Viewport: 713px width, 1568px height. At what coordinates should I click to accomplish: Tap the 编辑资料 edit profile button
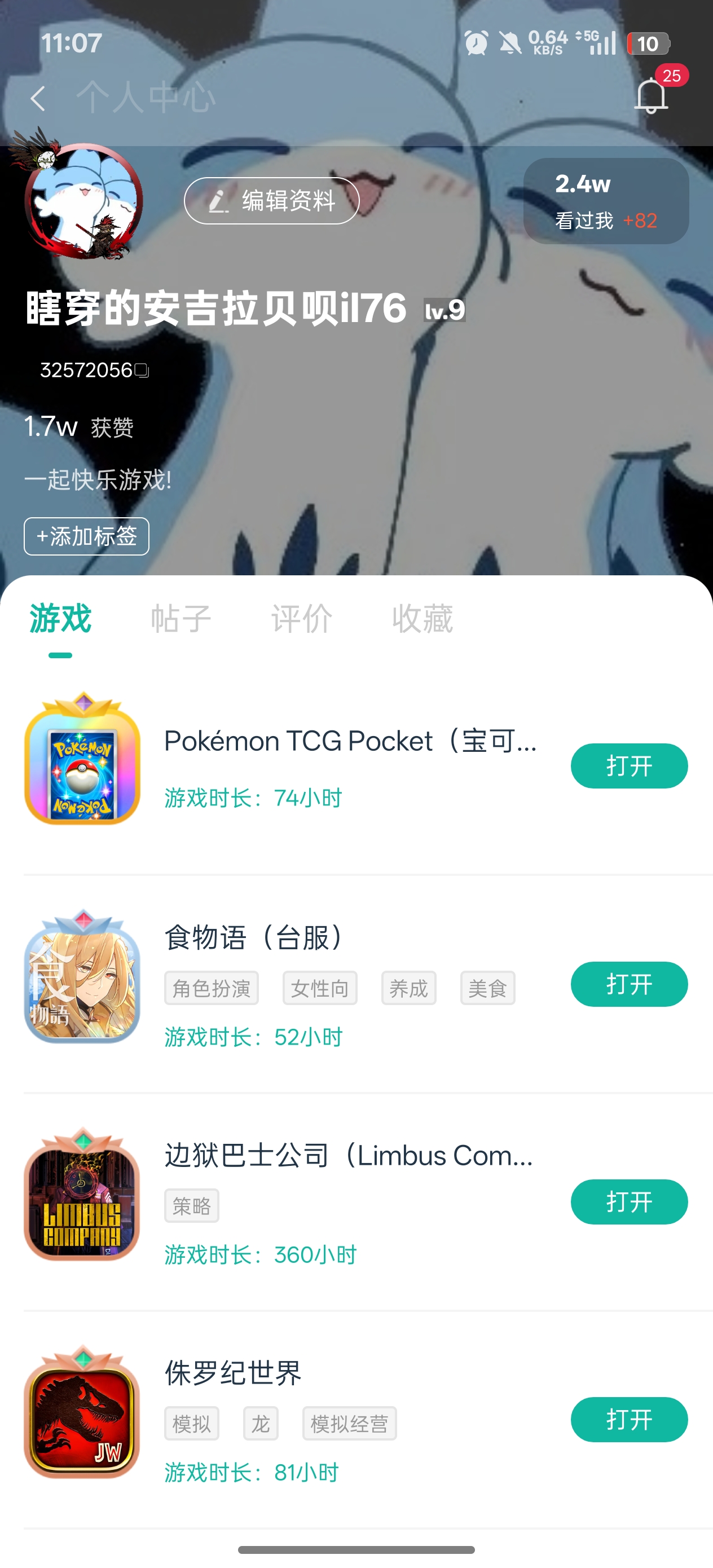(271, 201)
